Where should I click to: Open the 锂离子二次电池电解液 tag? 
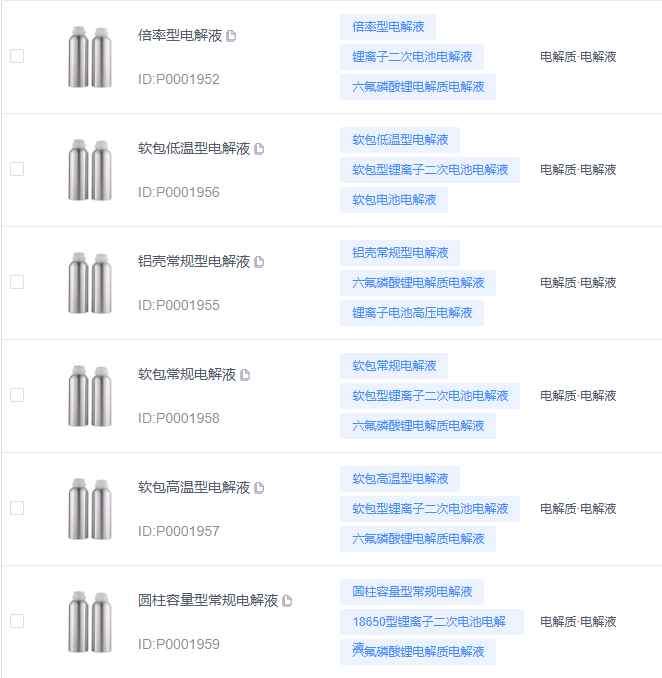[x=411, y=57]
